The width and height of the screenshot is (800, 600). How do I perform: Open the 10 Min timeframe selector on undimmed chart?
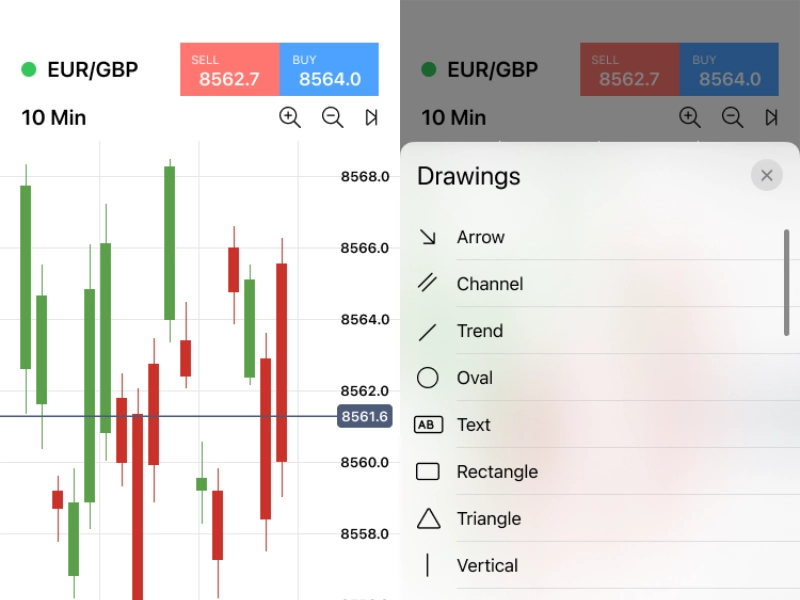pyautogui.click(x=54, y=118)
